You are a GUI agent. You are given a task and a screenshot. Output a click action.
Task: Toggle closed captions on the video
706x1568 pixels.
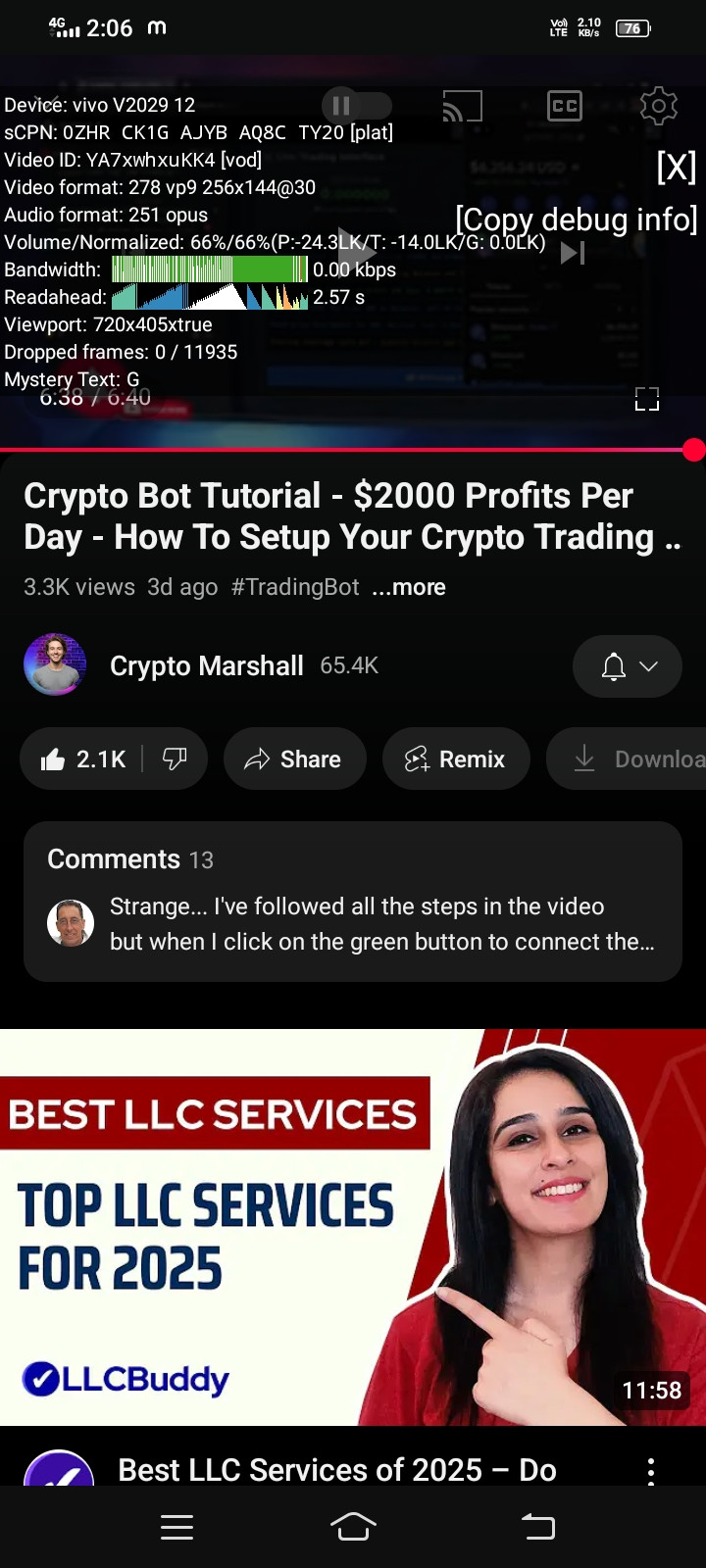pyautogui.click(x=564, y=106)
